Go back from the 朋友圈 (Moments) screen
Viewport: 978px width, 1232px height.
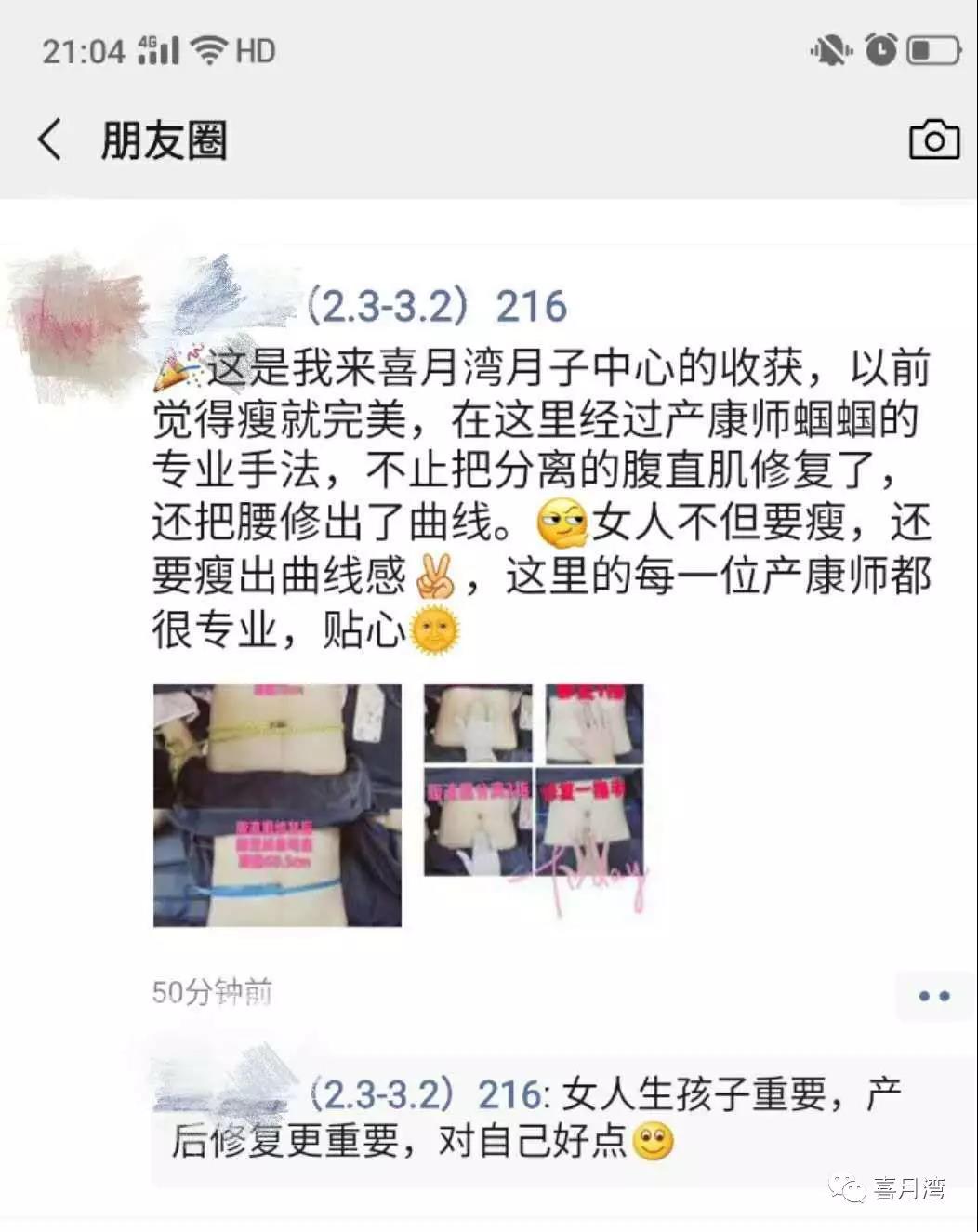[50, 140]
